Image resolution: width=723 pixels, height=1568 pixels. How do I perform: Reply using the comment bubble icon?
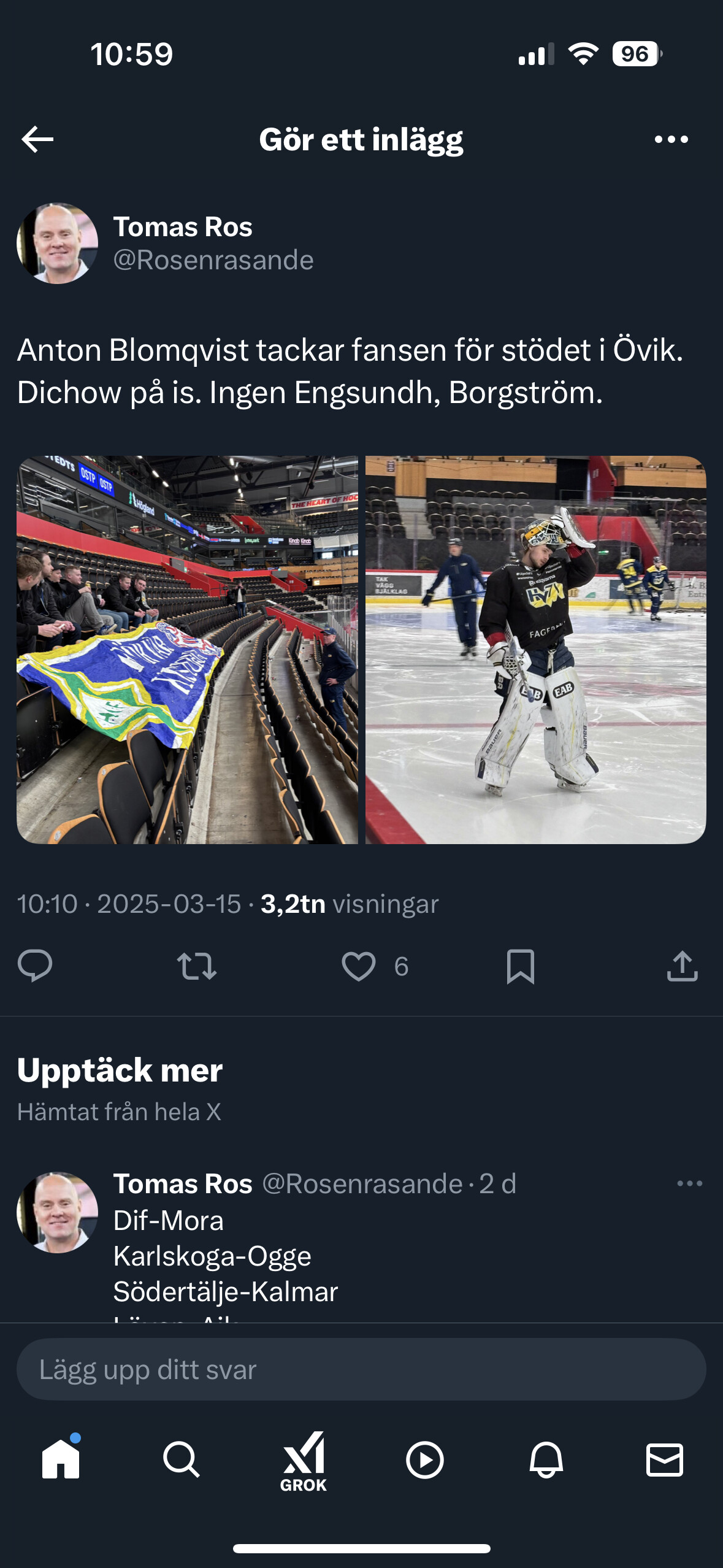coord(35,966)
